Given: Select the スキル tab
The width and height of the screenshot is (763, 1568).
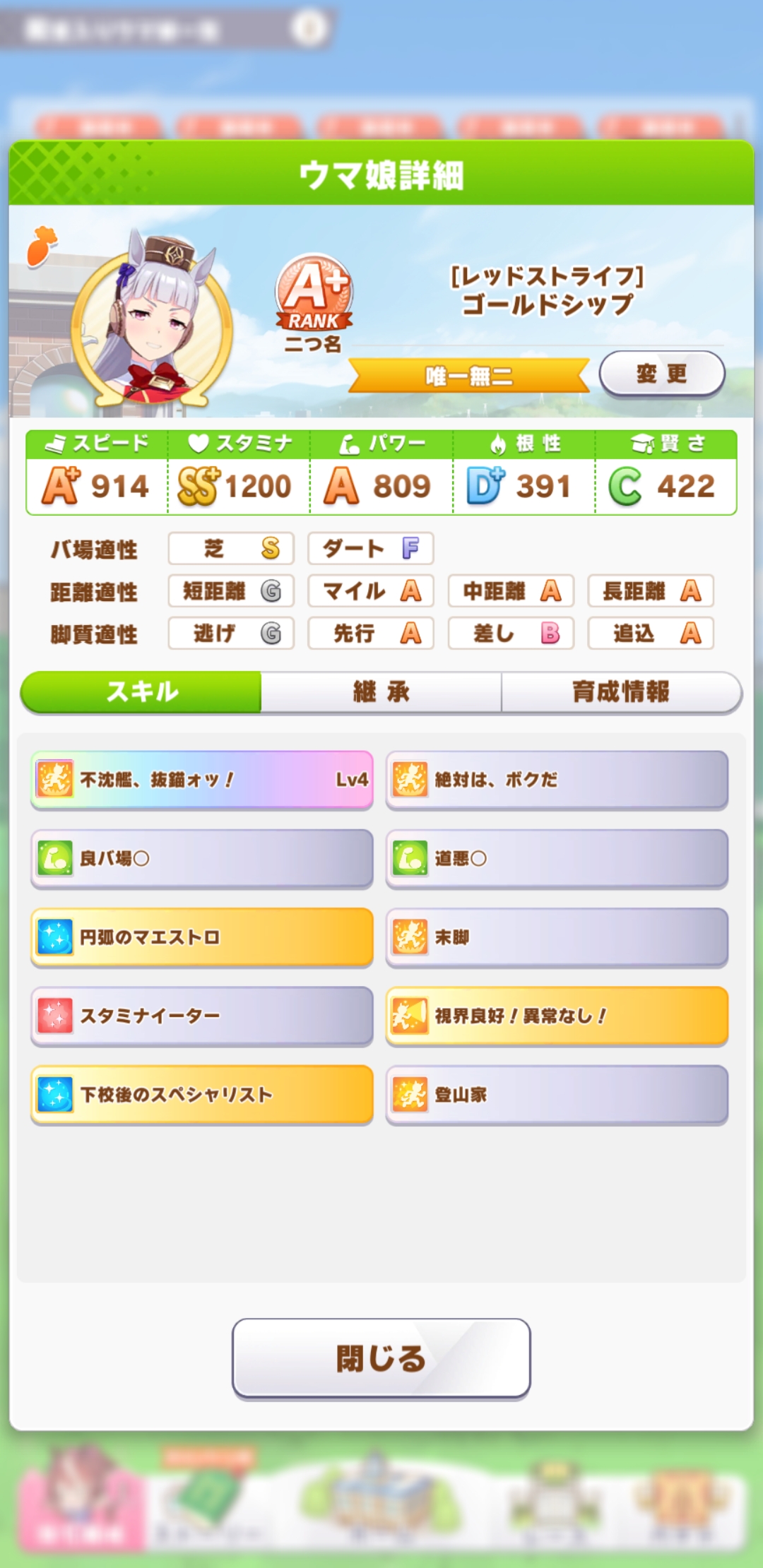Looking at the screenshot, I should click(x=142, y=691).
